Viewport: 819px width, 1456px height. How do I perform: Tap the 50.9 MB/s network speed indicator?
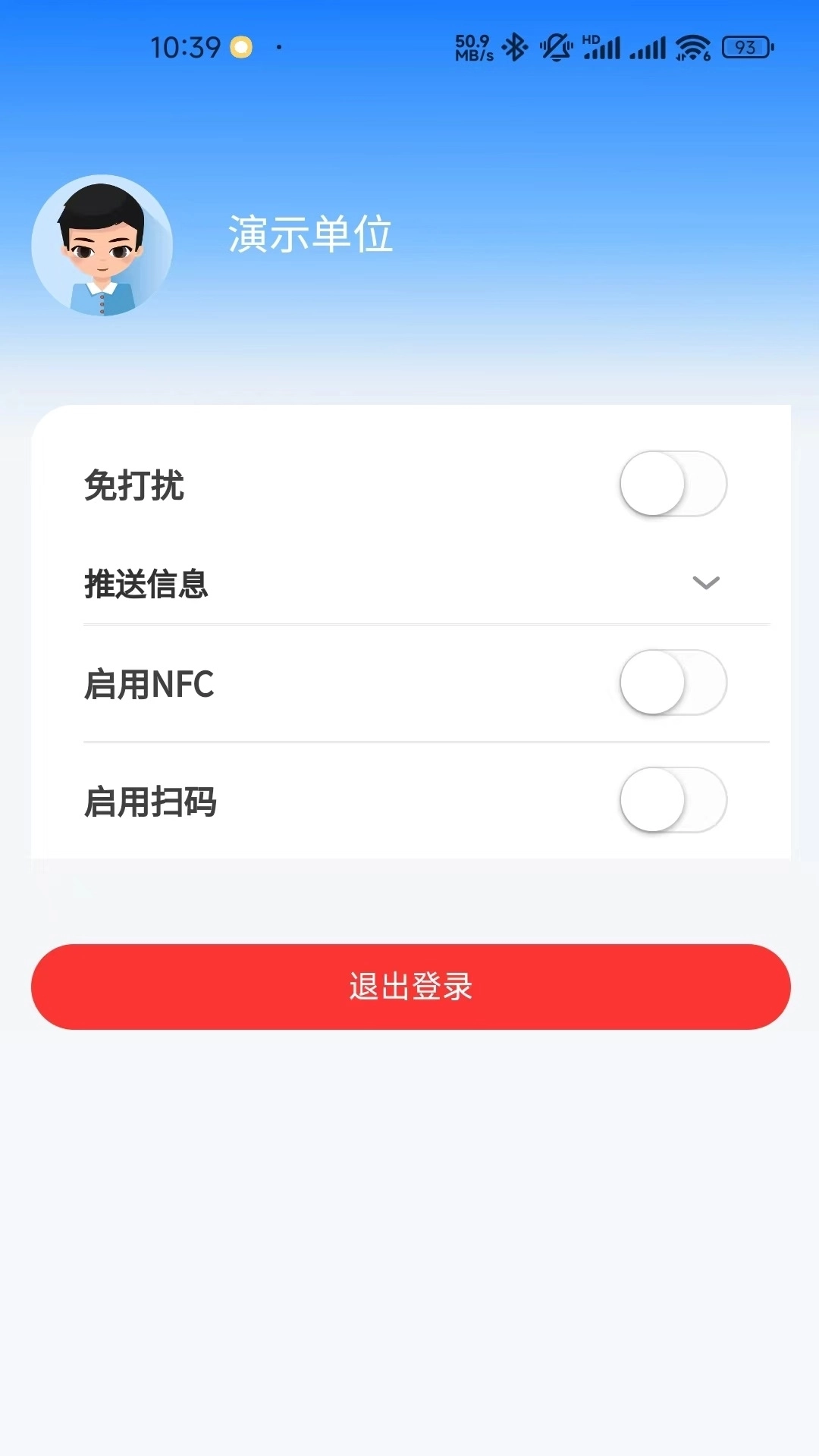point(472,47)
